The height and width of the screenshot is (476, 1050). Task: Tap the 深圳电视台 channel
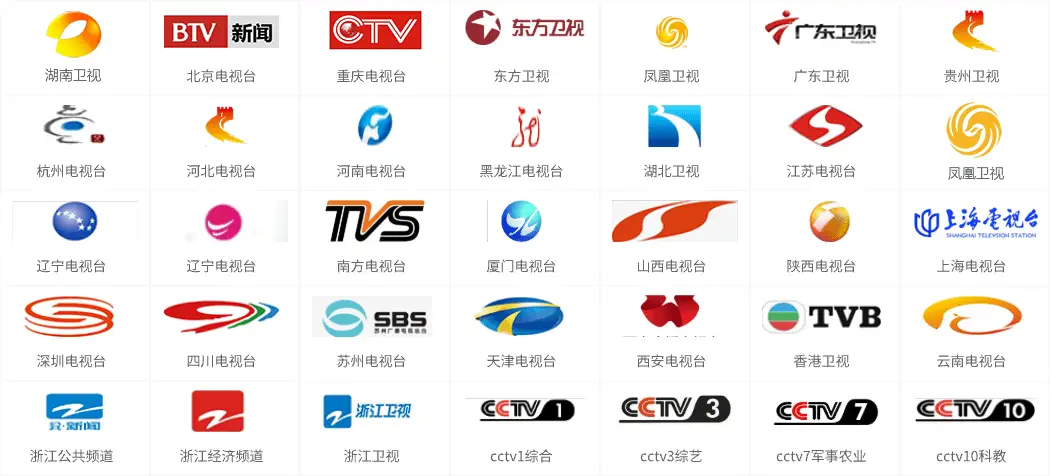[x=71, y=330]
